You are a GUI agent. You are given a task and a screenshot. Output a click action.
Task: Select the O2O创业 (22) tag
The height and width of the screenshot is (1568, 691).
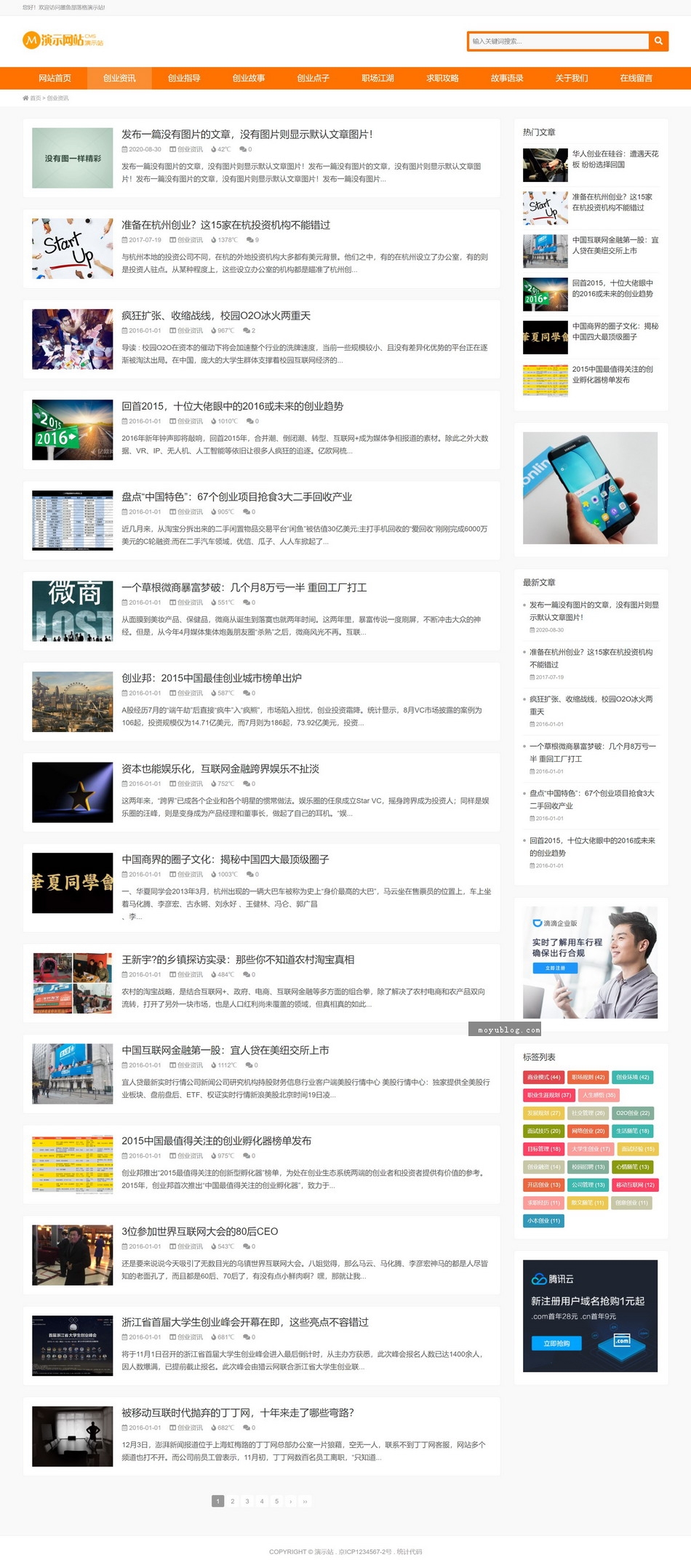(x=633, y=1113)
